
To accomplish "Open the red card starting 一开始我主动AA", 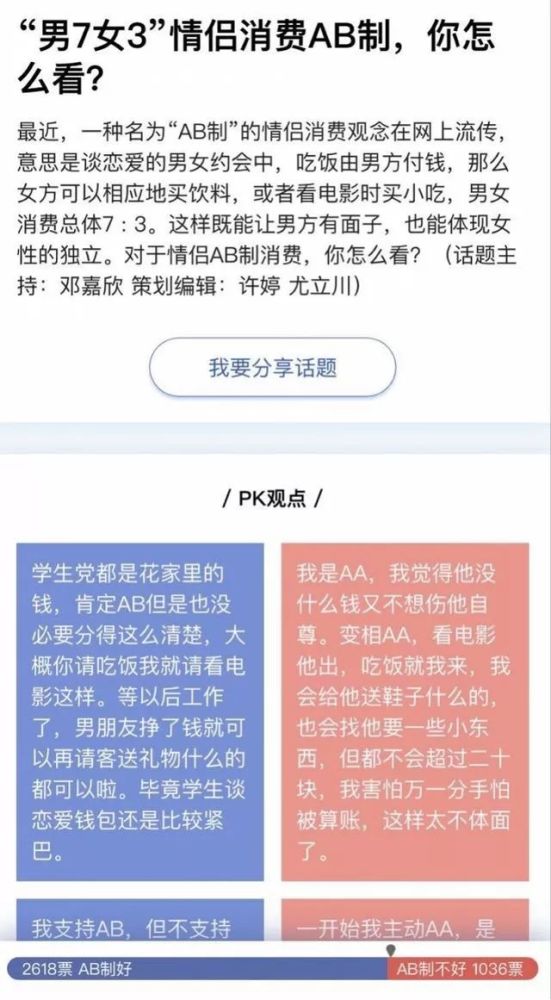I will tap(405, 920).
